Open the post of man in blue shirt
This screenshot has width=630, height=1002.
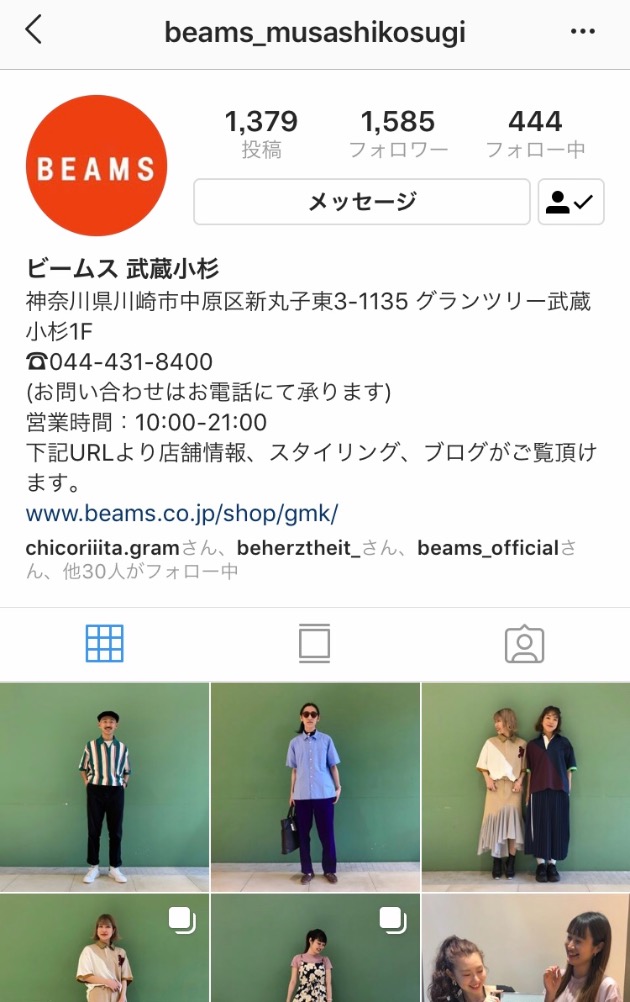pos(315,787)
